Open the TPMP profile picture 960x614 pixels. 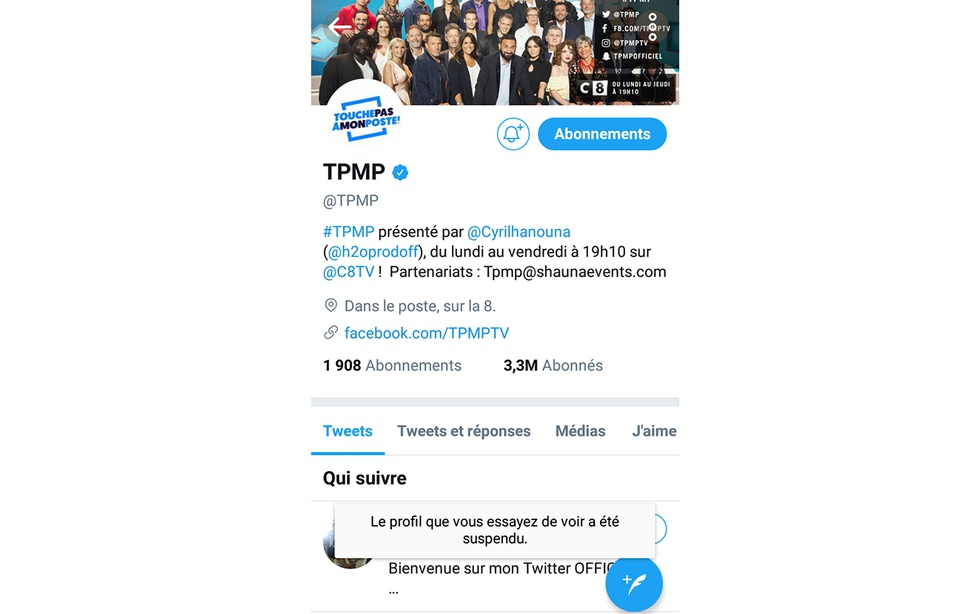tap(365, 121)
